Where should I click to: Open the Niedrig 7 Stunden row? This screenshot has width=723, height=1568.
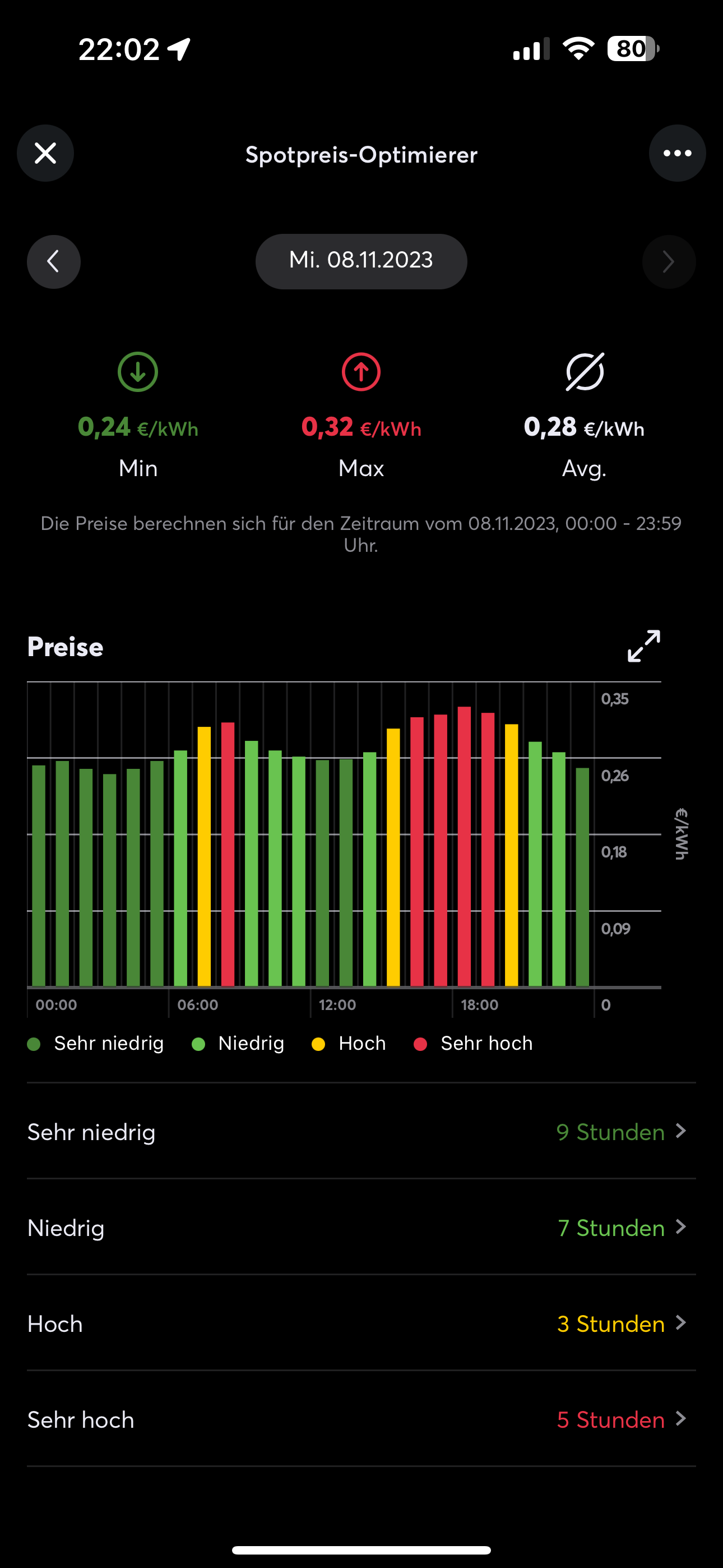coord(361,1228)
